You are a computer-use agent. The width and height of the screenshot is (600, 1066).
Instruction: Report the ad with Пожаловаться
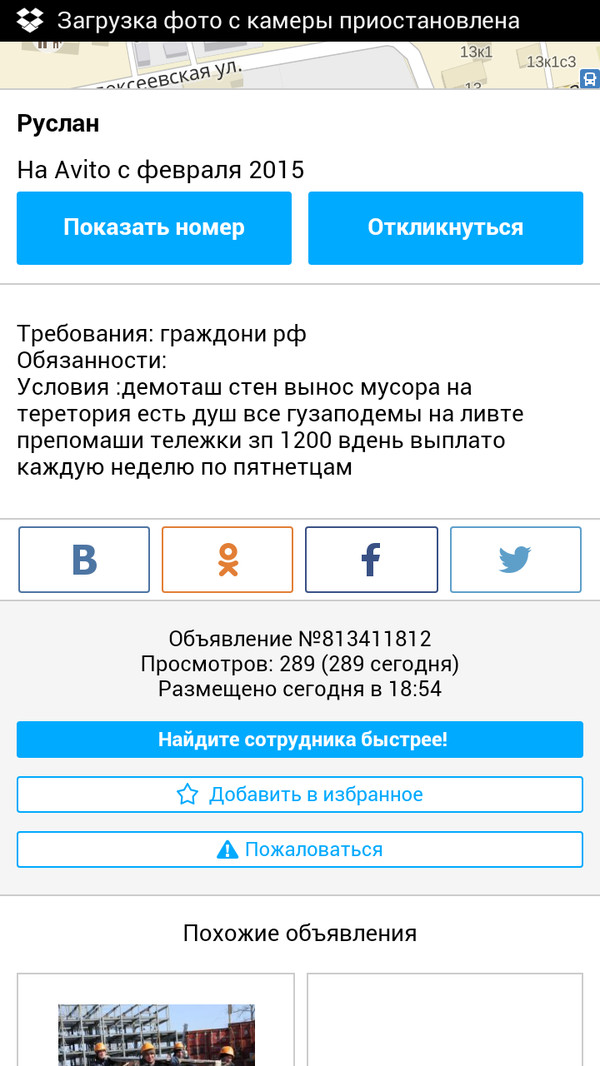(x=300, y=849)
